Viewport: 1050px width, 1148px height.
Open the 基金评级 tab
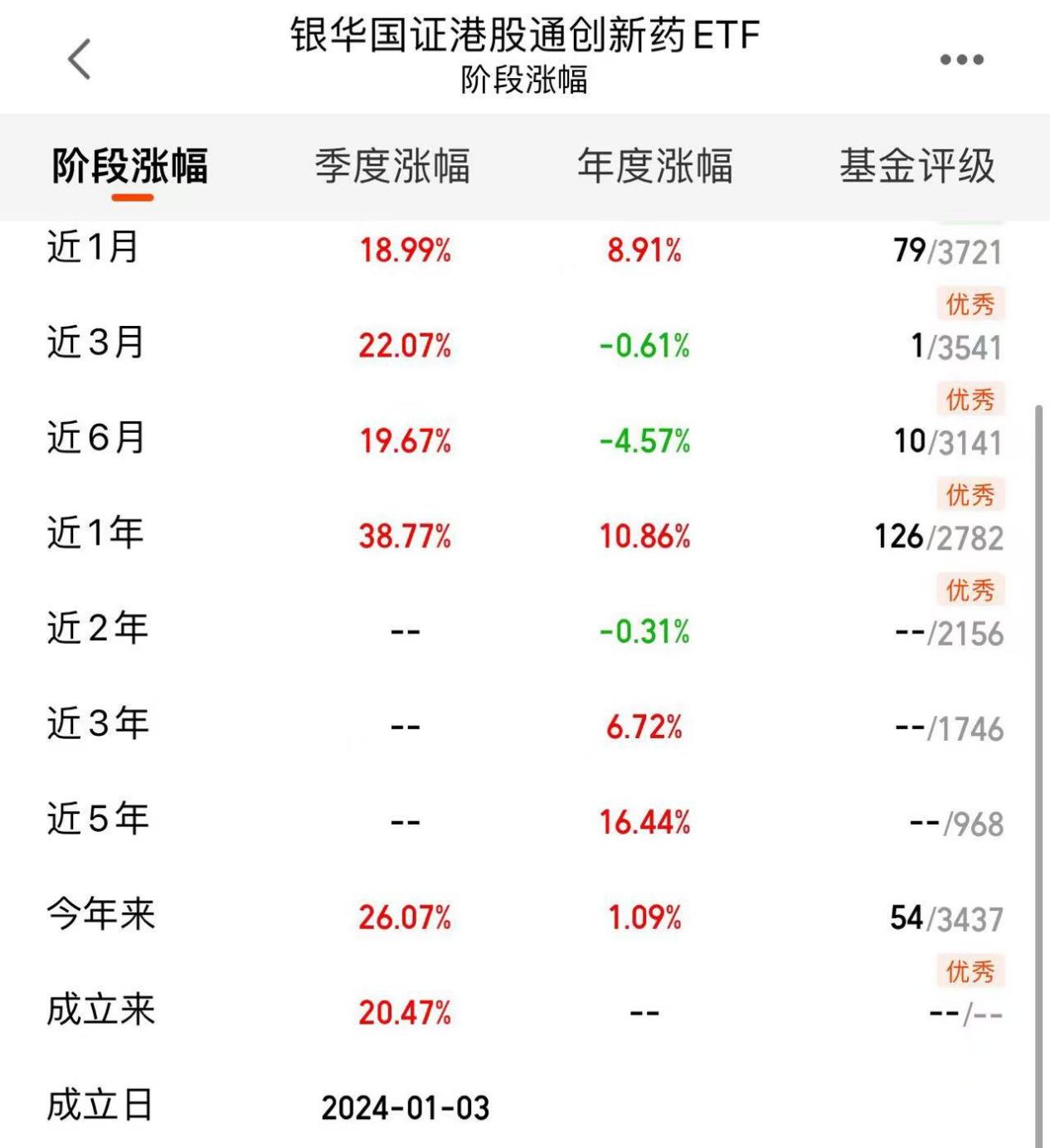(x=918, y=165)
